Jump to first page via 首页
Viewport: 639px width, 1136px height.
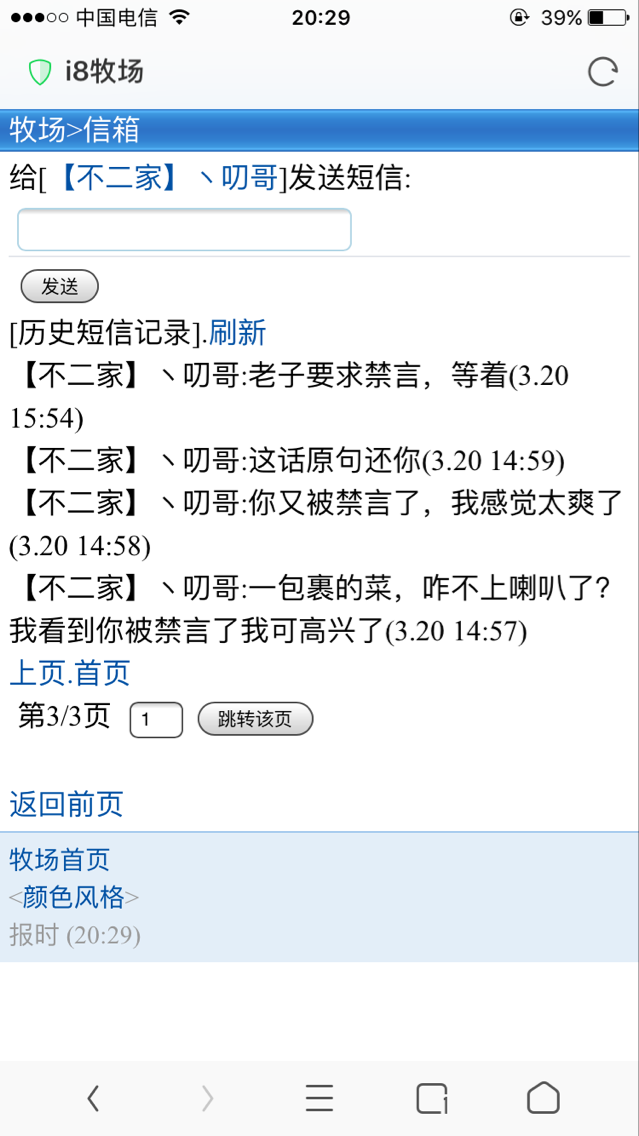pos(103,673)
